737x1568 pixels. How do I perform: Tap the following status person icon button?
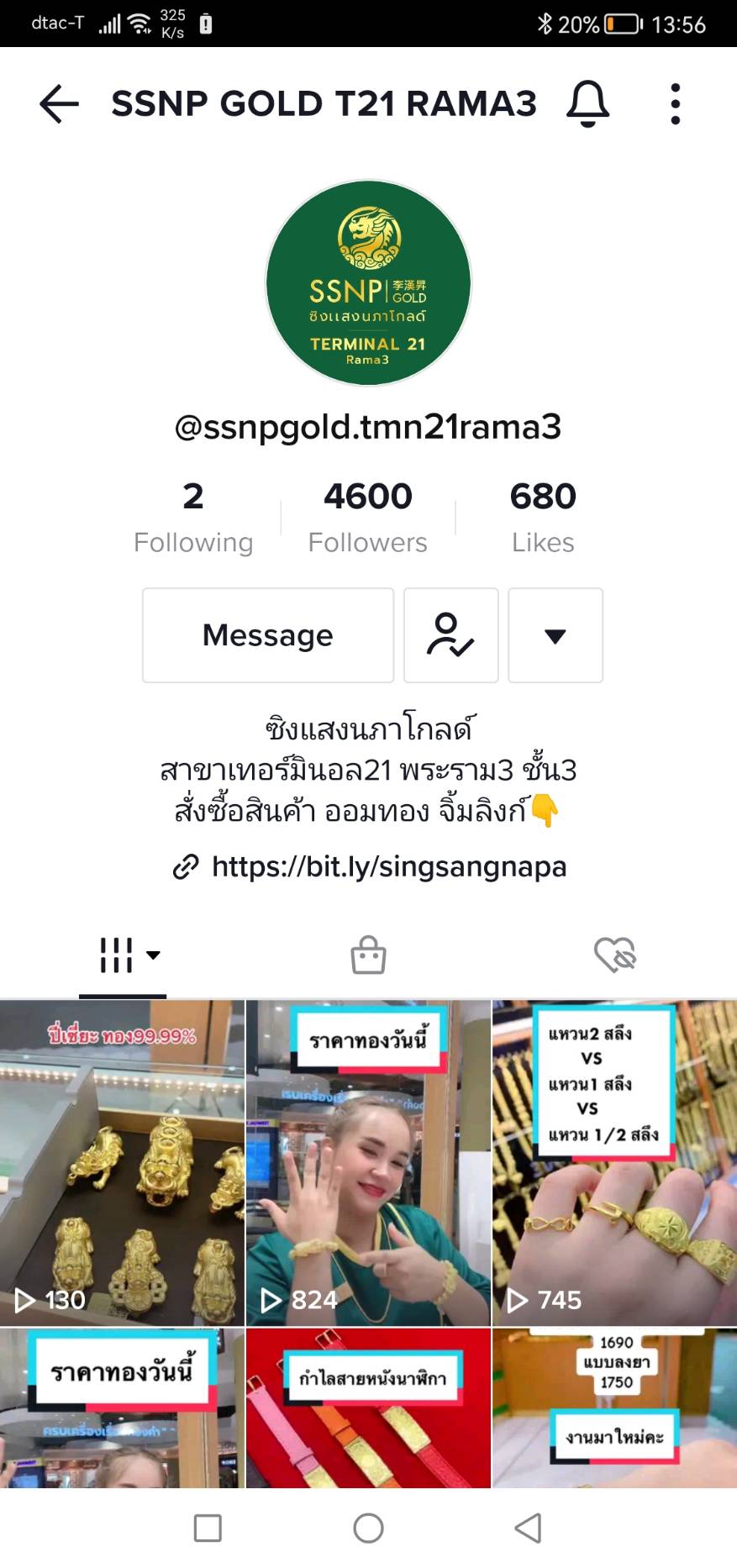click(x=451, y=635)
